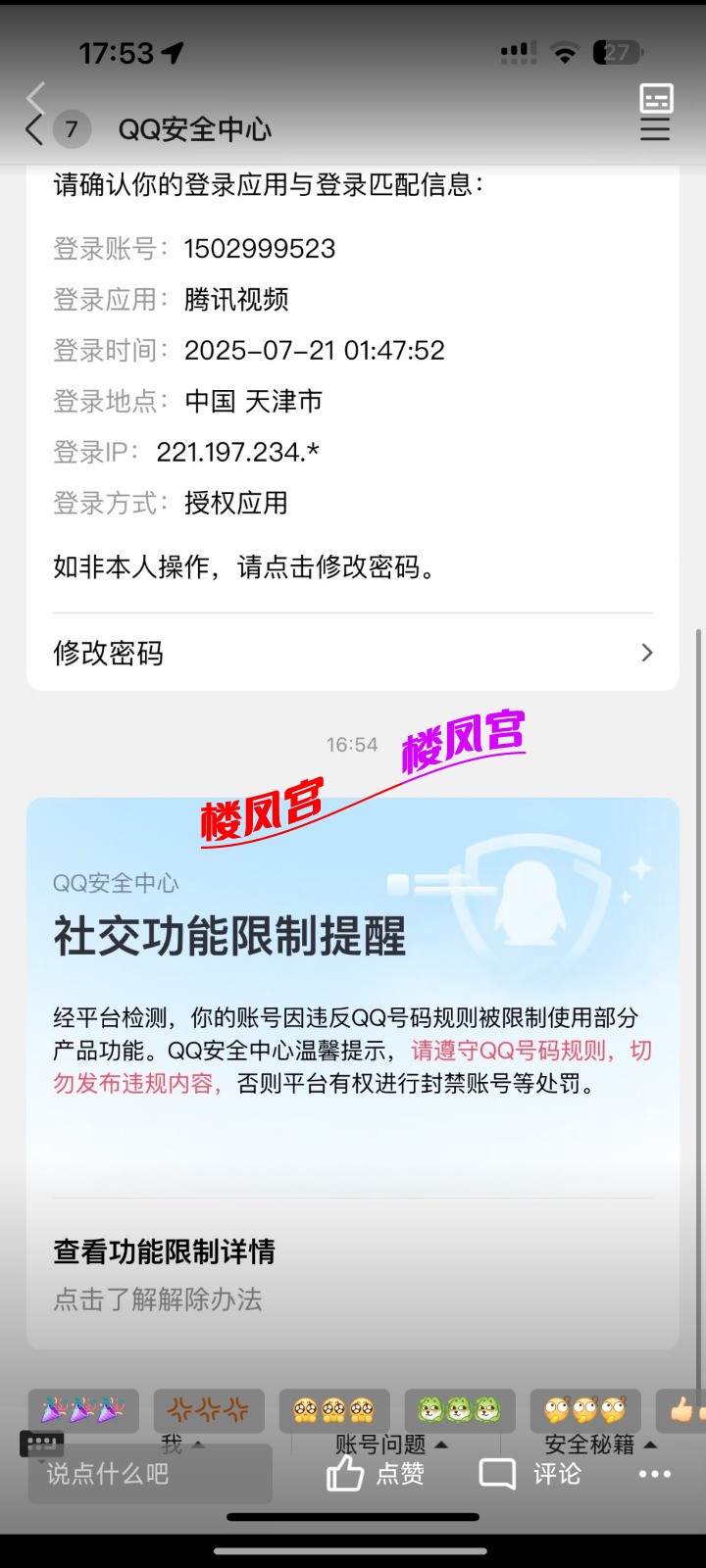Send the pleading face emoji reaction
The image size is (706, 1568).
pos(334,1409)
